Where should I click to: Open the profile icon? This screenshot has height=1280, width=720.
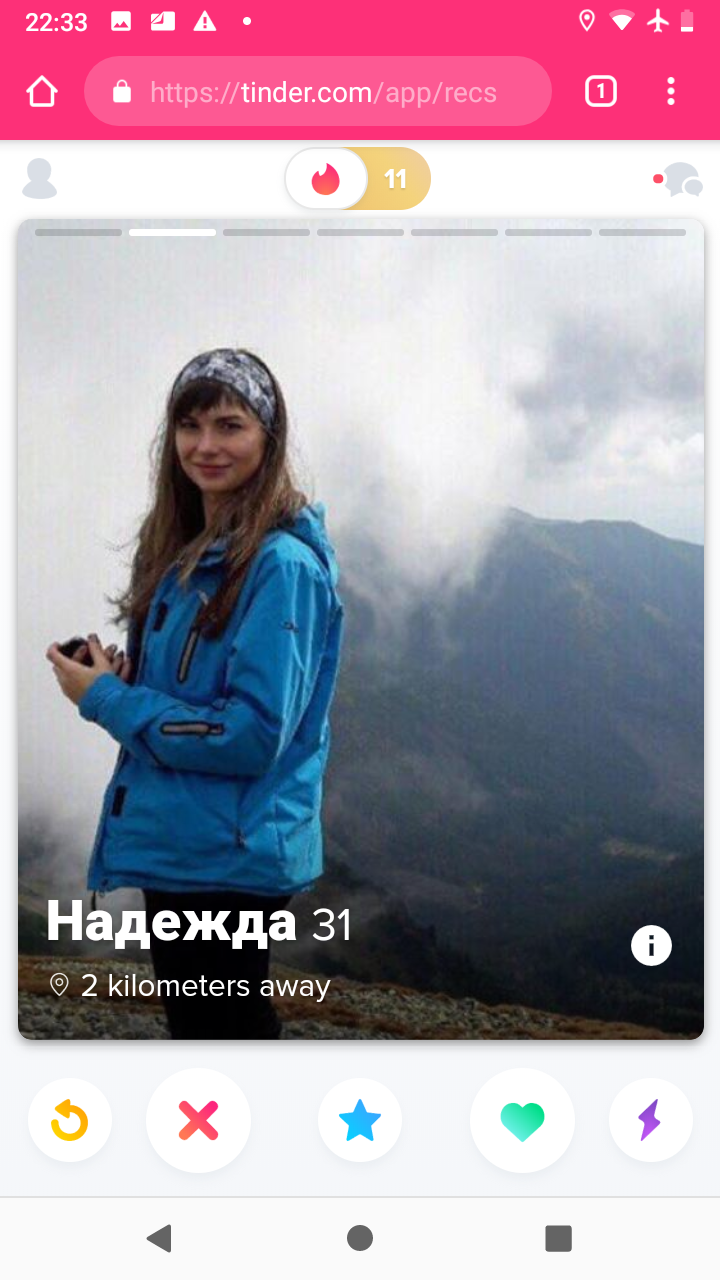pyautogui.click(x=40, y=179)
